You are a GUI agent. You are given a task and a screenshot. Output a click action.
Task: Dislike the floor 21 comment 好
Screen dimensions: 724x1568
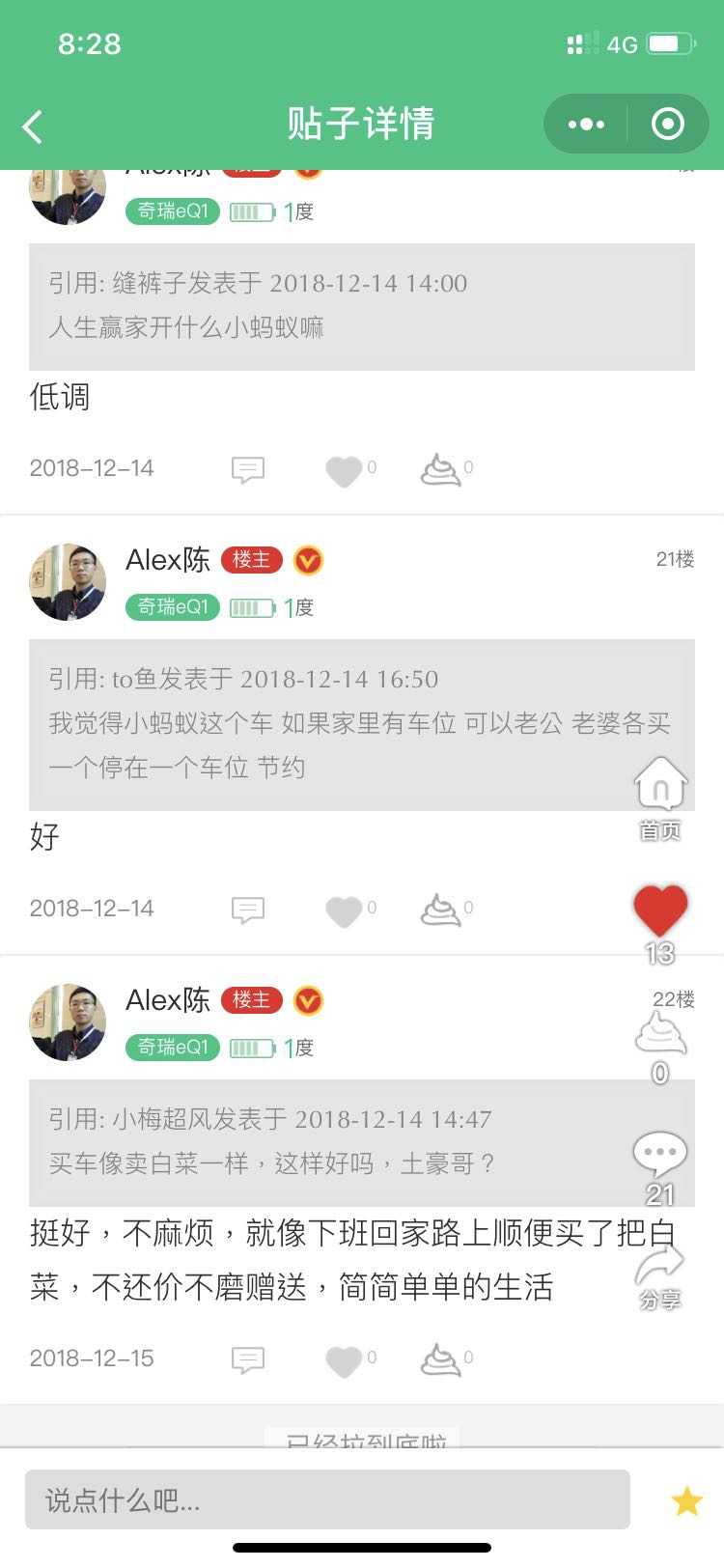441,910
